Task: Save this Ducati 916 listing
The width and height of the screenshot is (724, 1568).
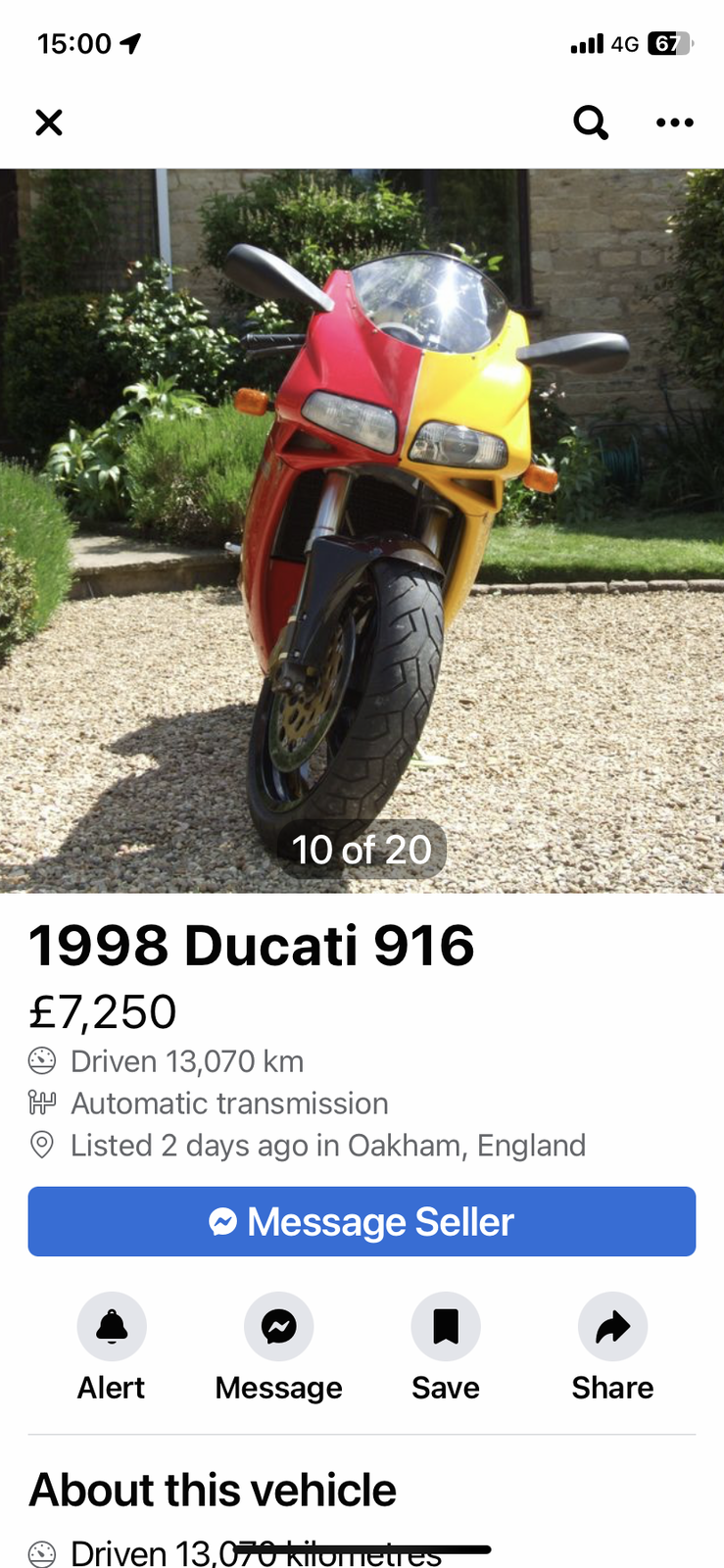Action: click(446, 1327)
